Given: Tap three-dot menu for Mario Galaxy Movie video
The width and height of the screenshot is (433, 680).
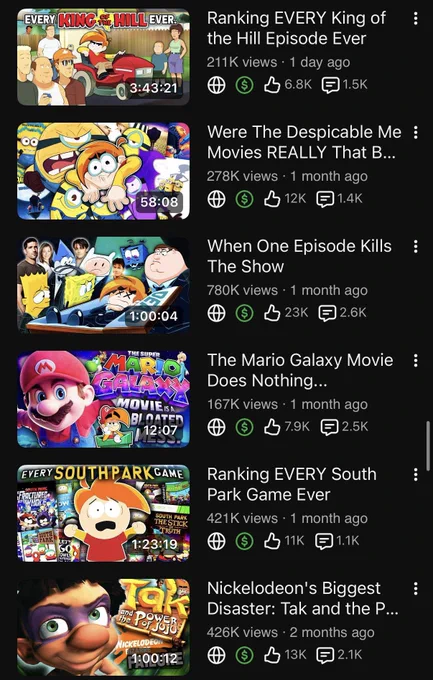Looking at the screenshot, I should point(416,360).
